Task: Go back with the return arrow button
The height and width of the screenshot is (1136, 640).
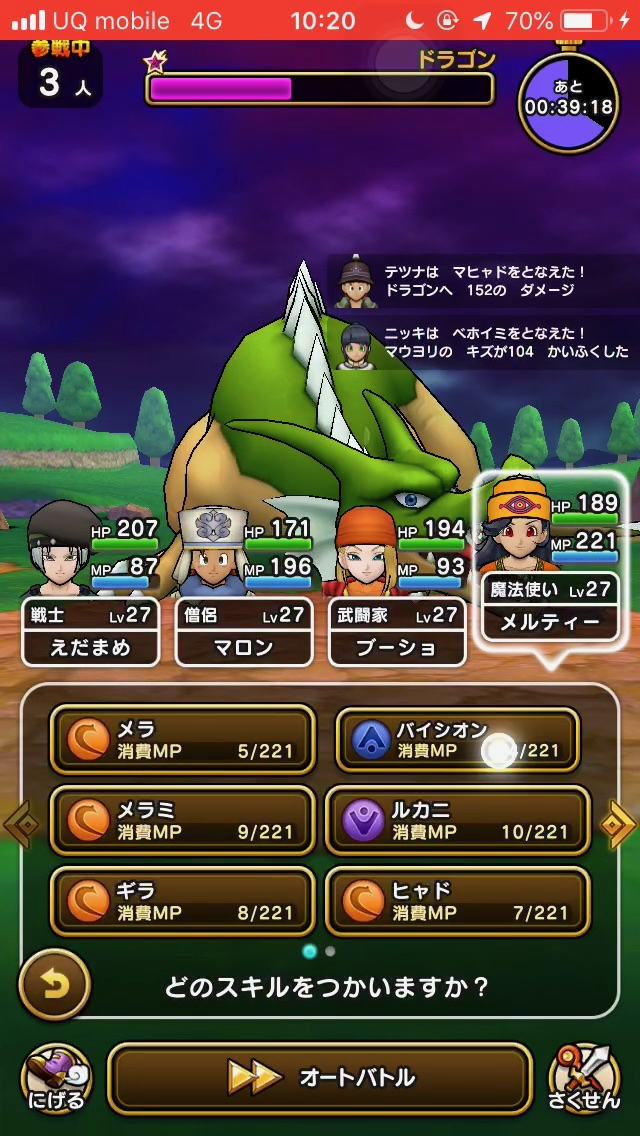Action: 54,986
